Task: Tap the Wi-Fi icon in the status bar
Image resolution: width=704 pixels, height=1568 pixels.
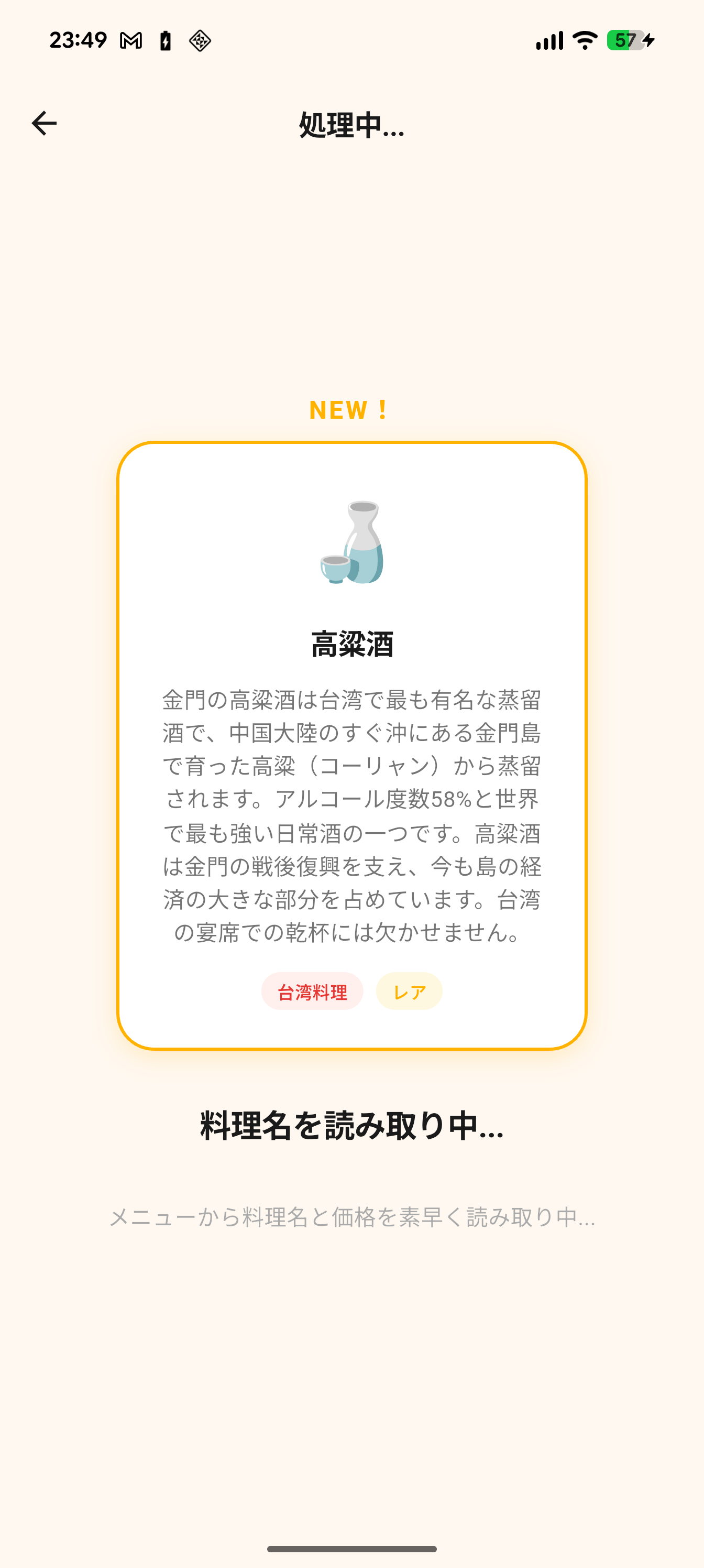Action: pos(585,39)
